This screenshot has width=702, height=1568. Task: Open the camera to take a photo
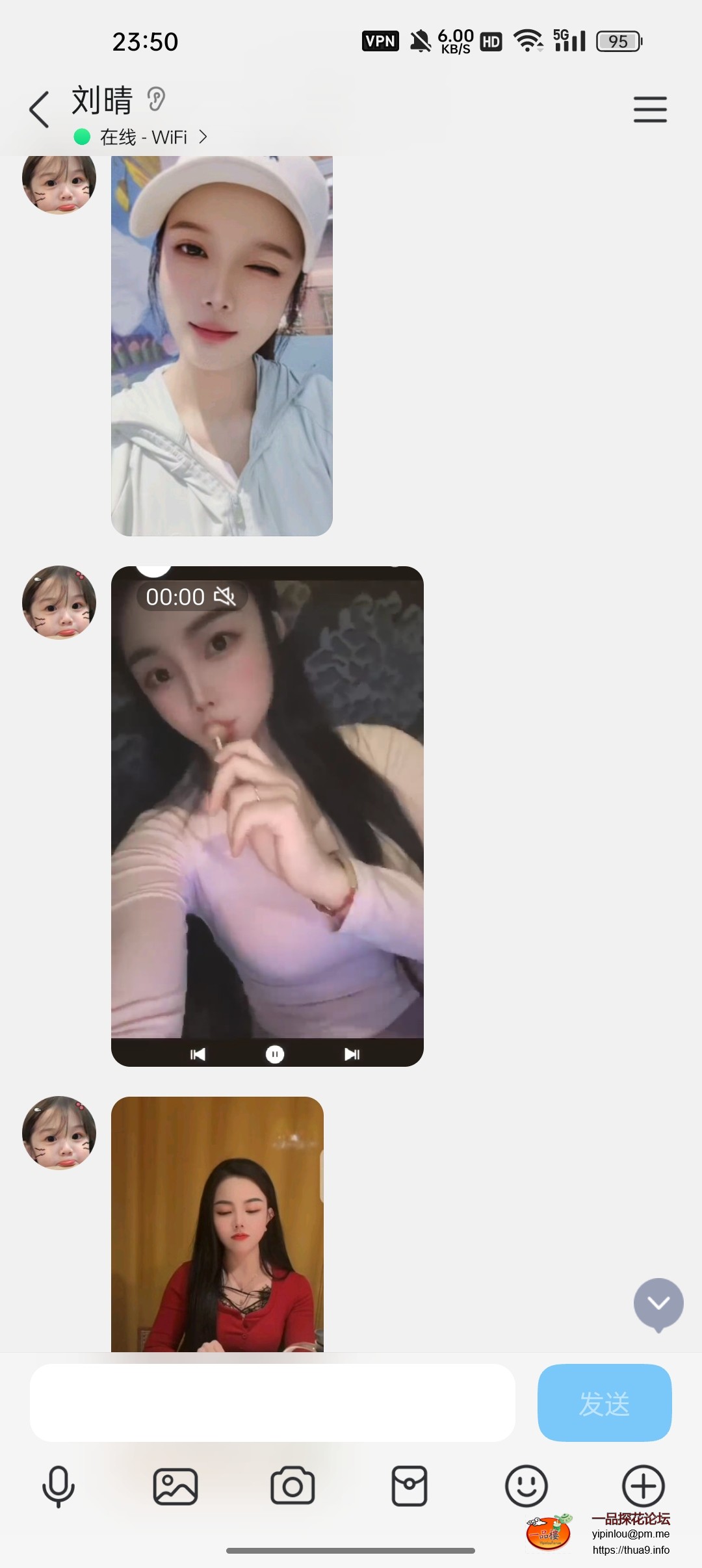pos(292,1486)
